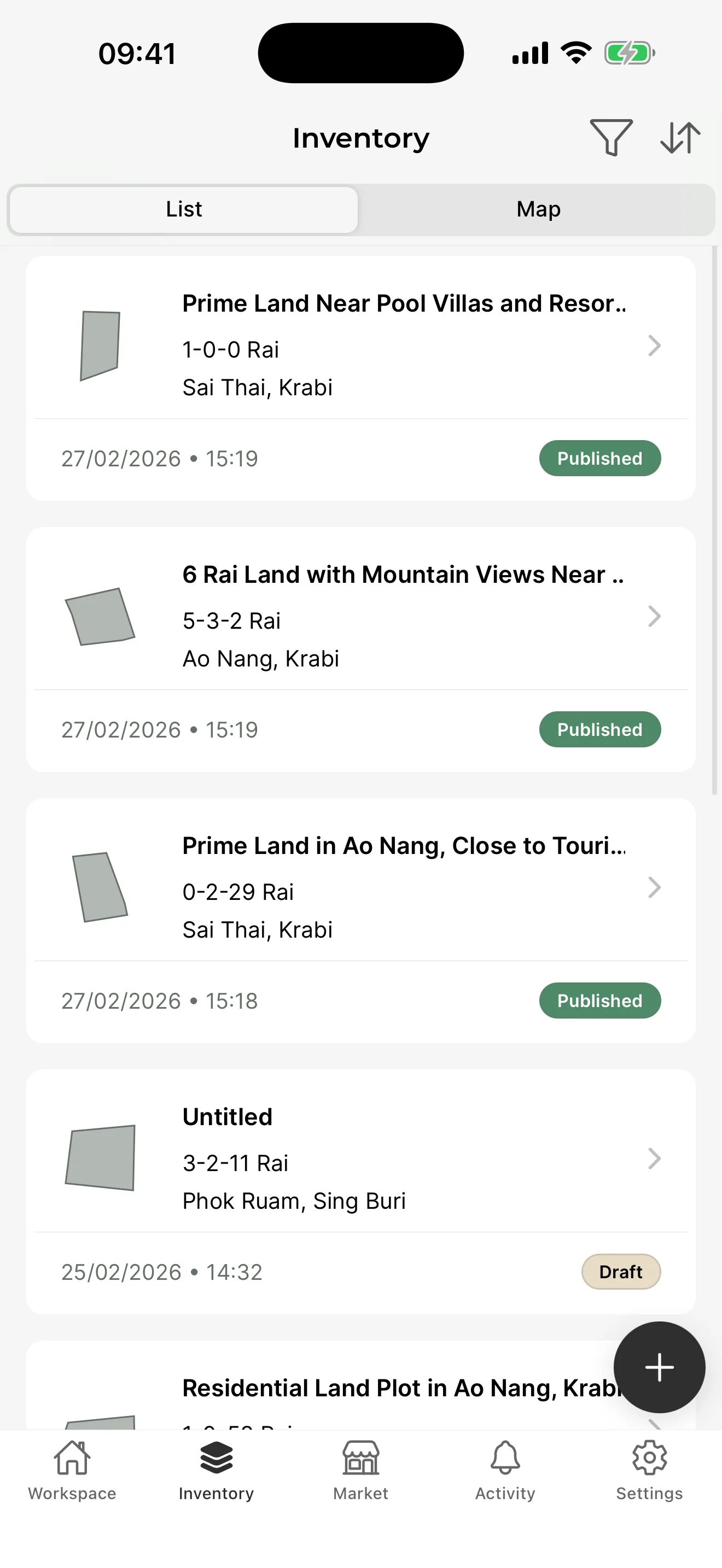The width and height of the screenshot is (722, 1568).
Task: Open the Untitled draft listing chevron
Action: pos(654,1159)
